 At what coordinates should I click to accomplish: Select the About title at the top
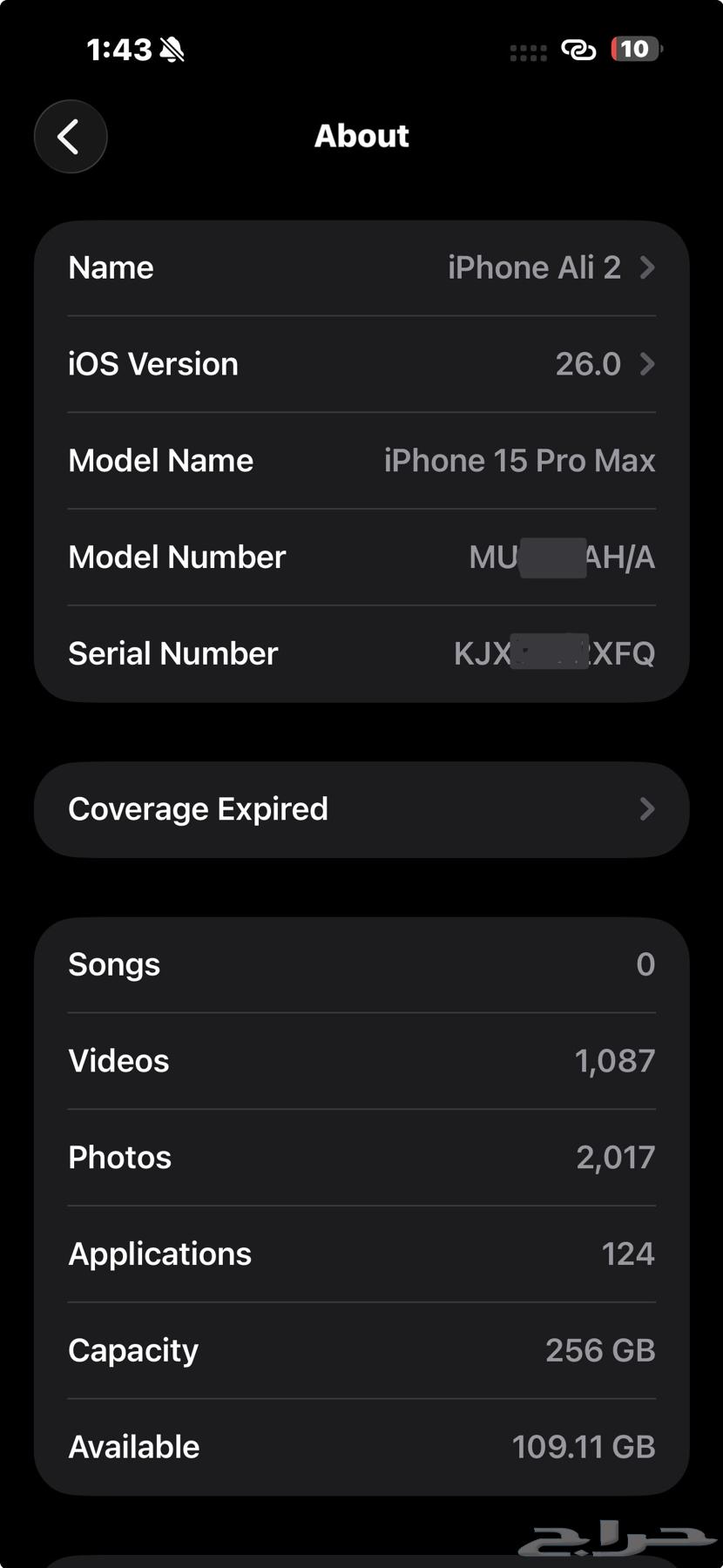[361, 137]
